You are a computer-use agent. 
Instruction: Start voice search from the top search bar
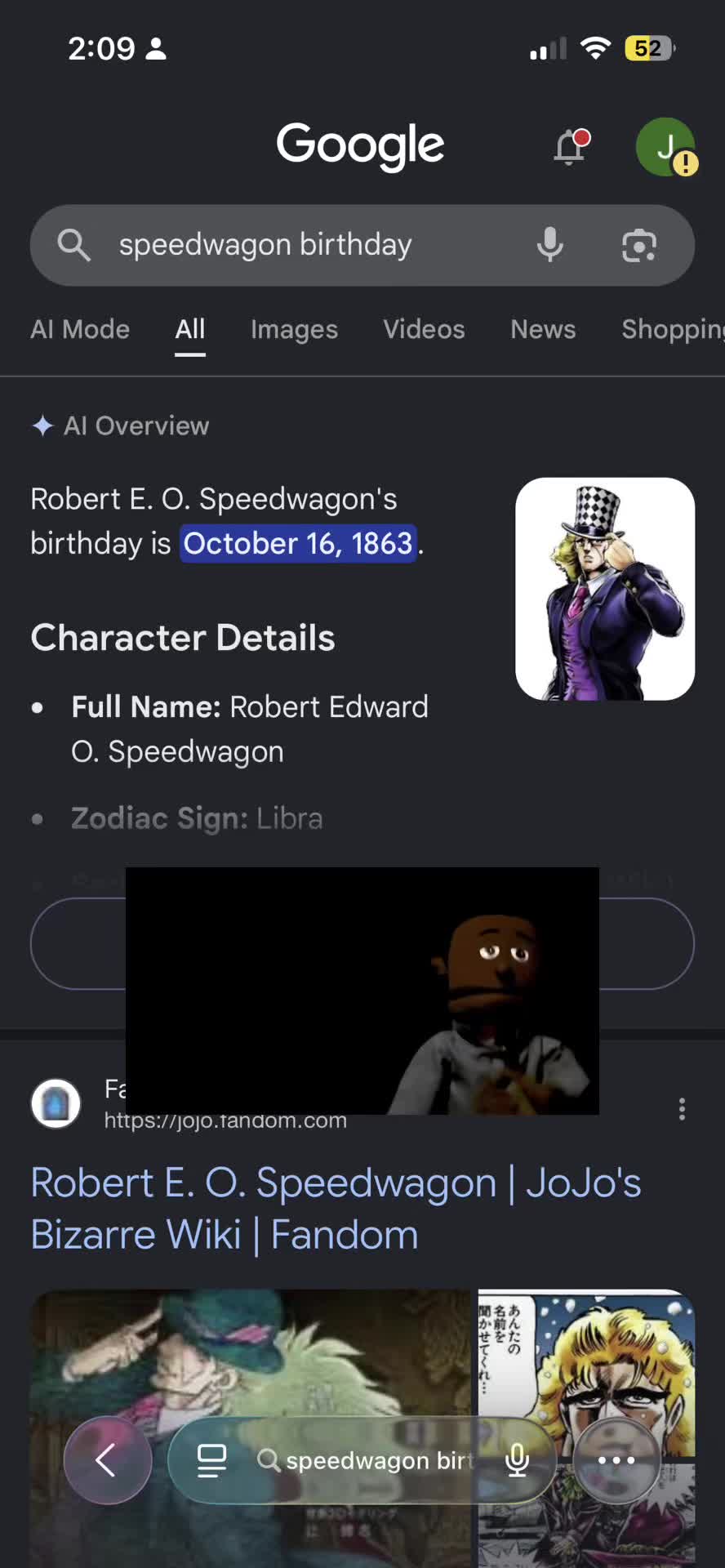pos(550,244)
